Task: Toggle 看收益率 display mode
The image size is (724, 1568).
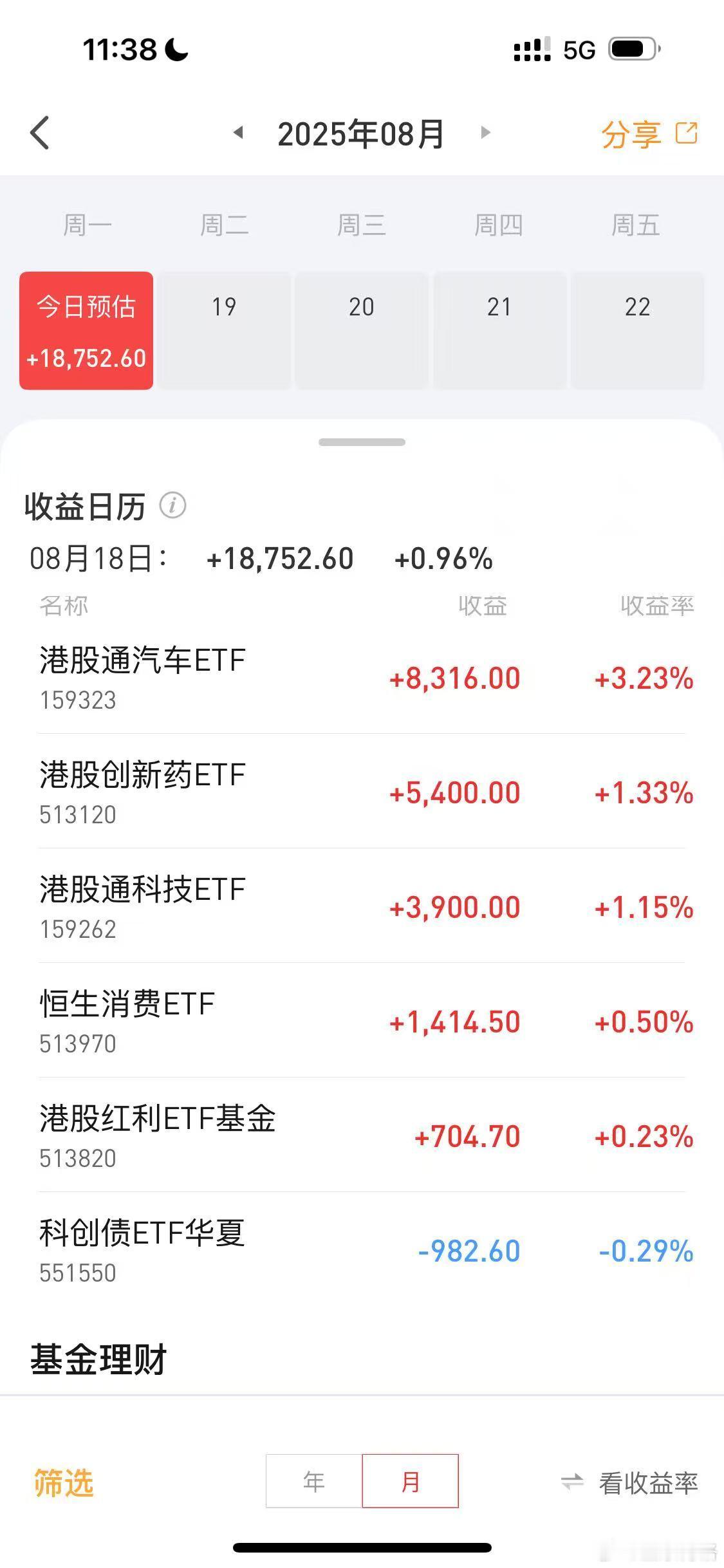Action: point(629,1482)
